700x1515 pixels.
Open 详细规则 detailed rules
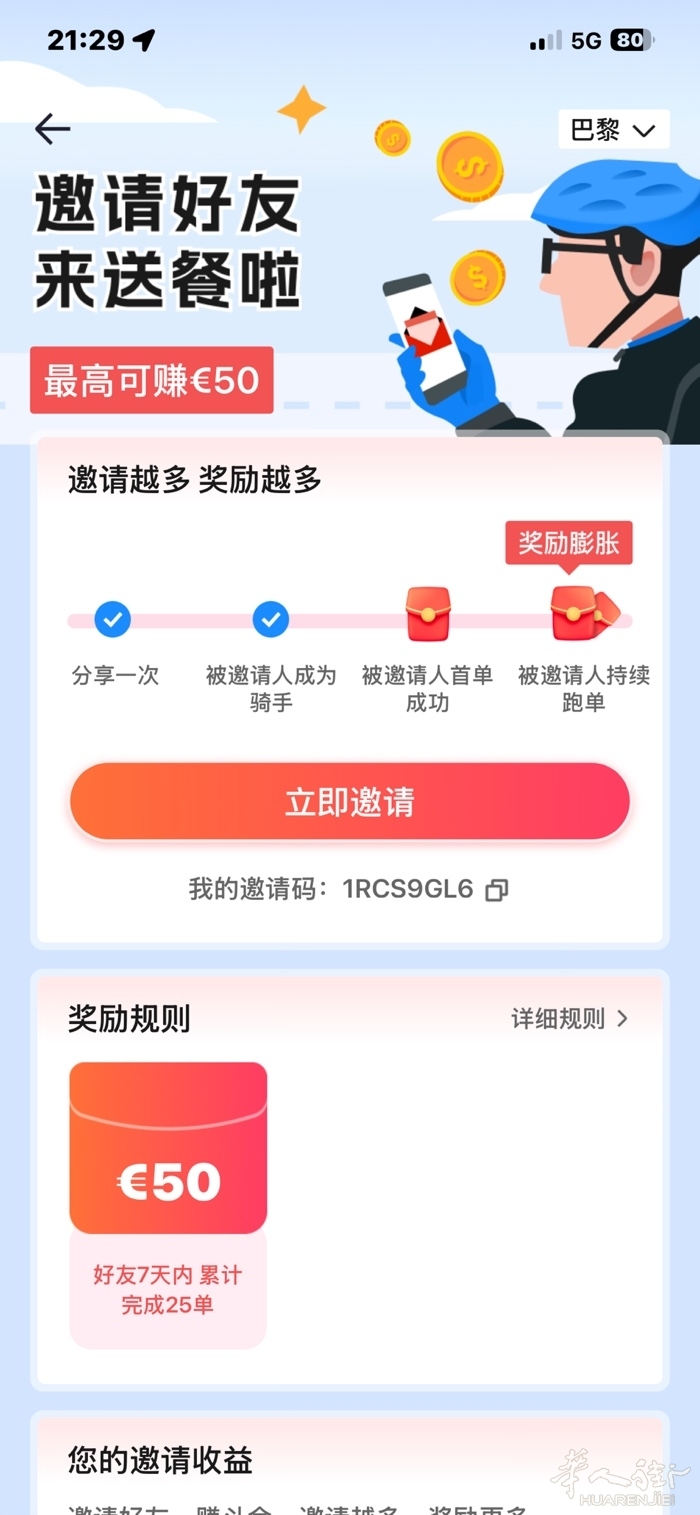570,1019
